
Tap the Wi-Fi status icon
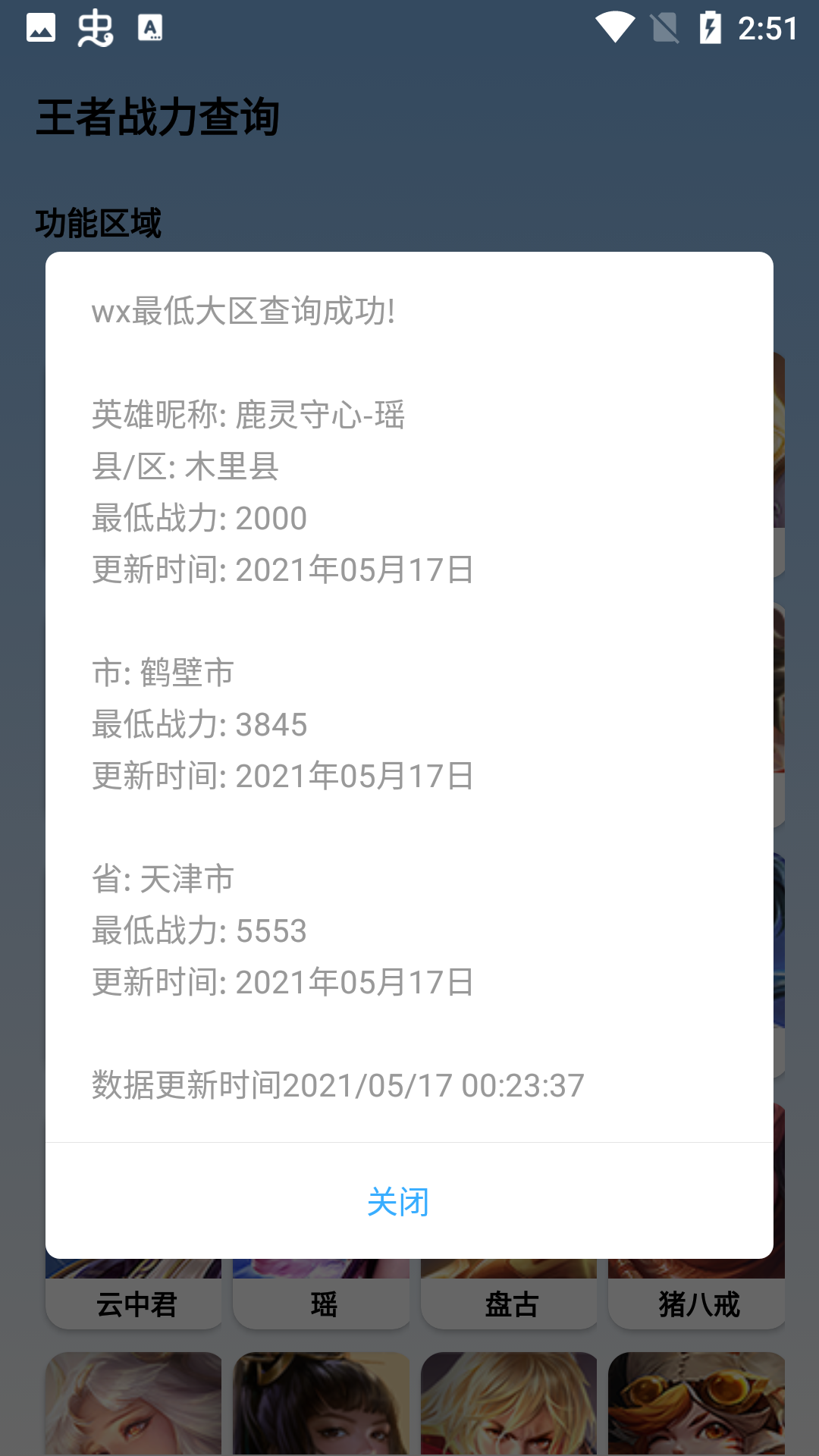(x=616, y=29)
